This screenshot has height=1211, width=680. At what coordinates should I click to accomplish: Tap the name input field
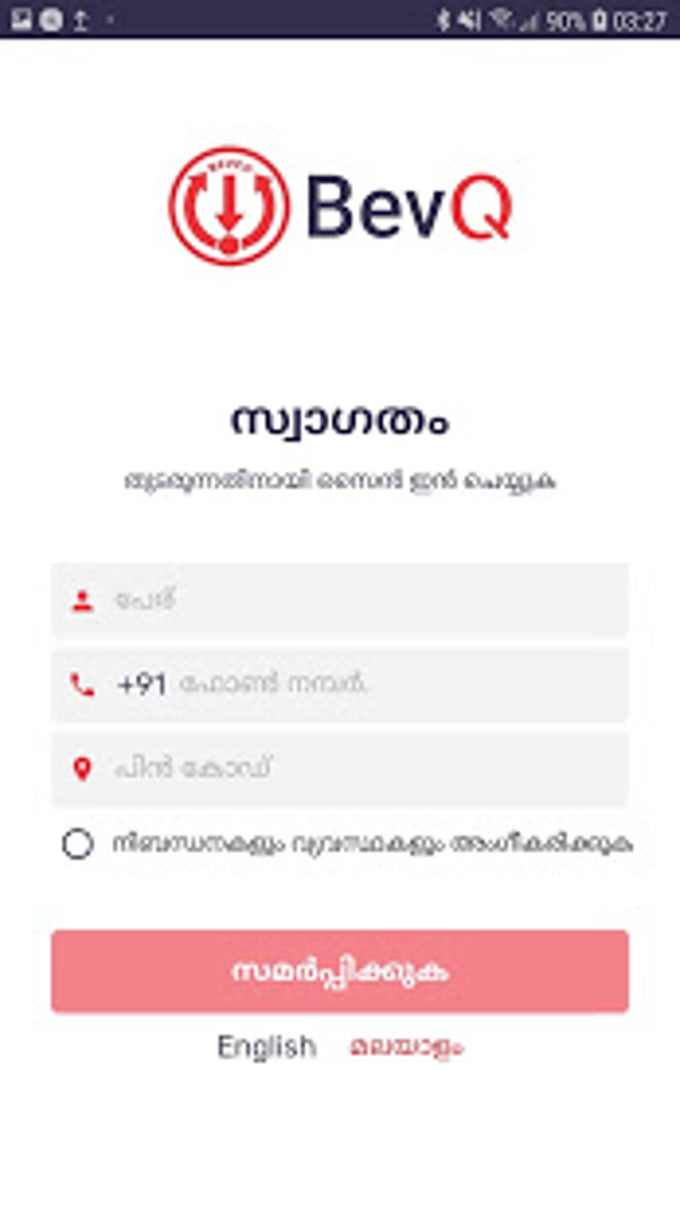click(340, 600)
